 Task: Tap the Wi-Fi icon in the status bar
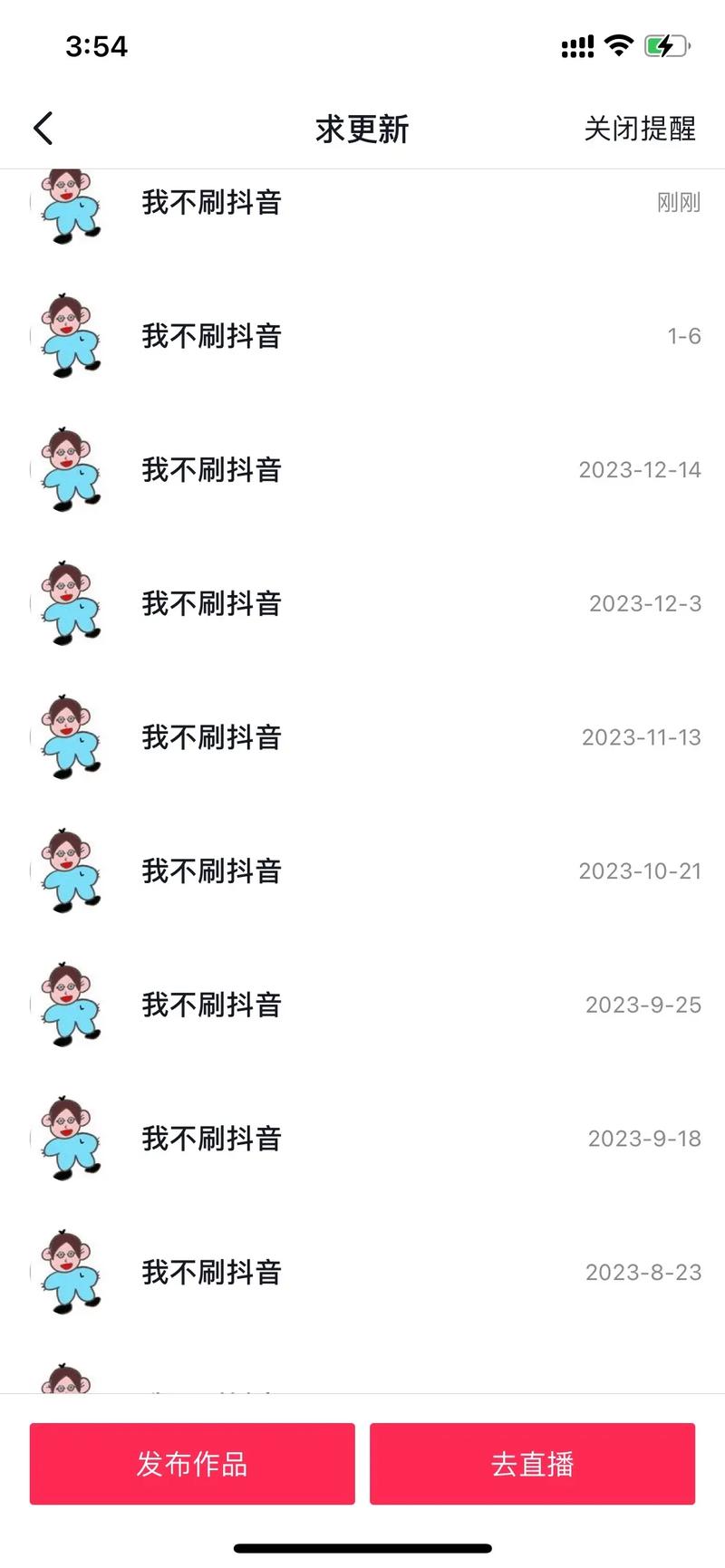tap(619, 45)
